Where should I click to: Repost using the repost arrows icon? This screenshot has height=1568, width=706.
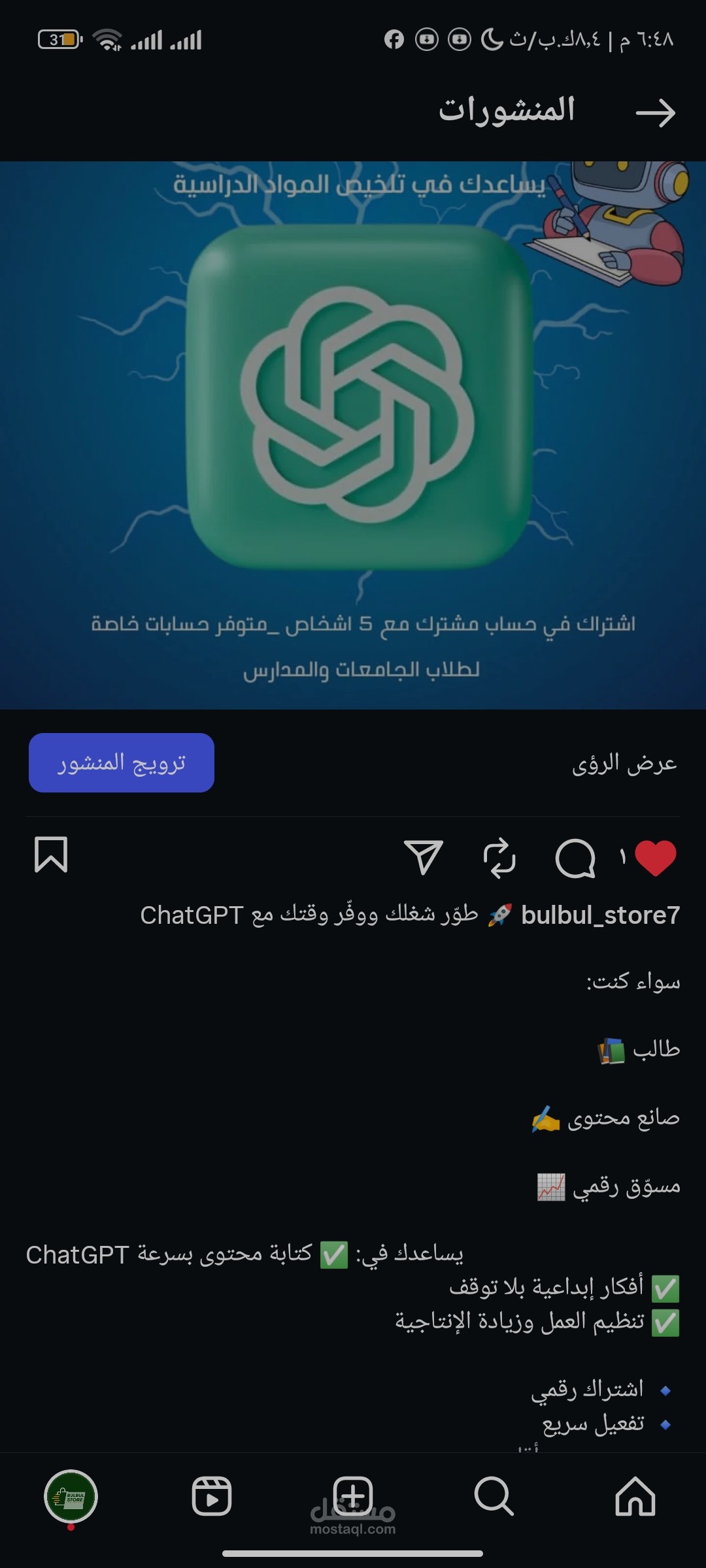(x=500, y=857)
